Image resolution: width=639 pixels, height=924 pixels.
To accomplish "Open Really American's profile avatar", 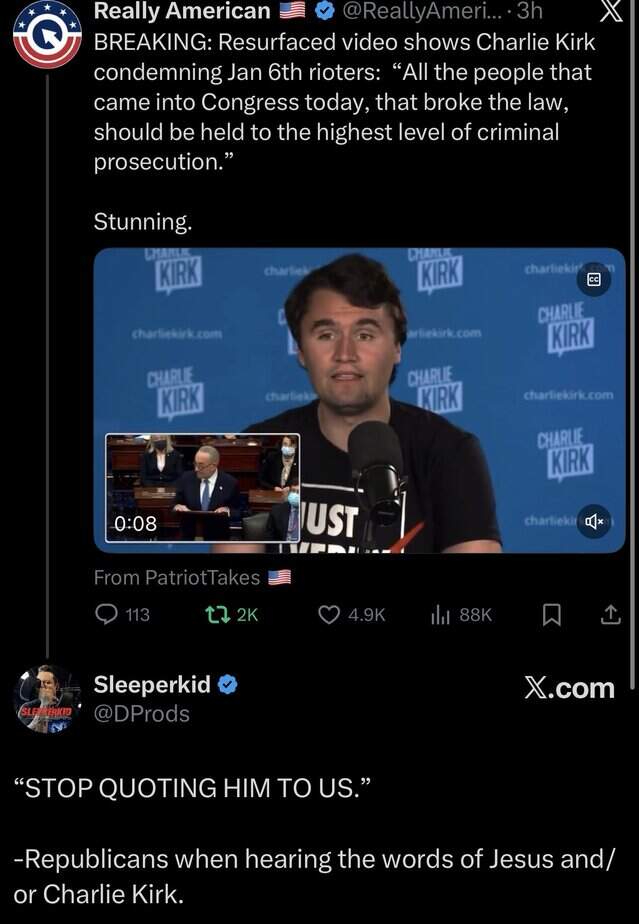I will click(47, 34).
